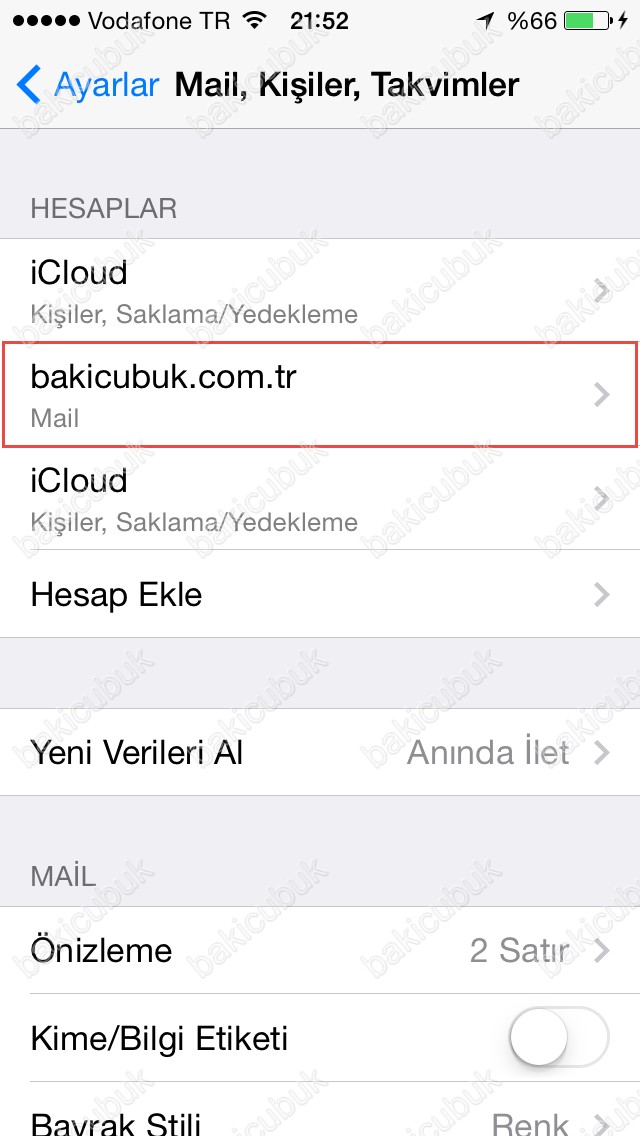
Task: Open Hesap Ekle to add account
Action: pyautogui.click(x=320, y=595)
